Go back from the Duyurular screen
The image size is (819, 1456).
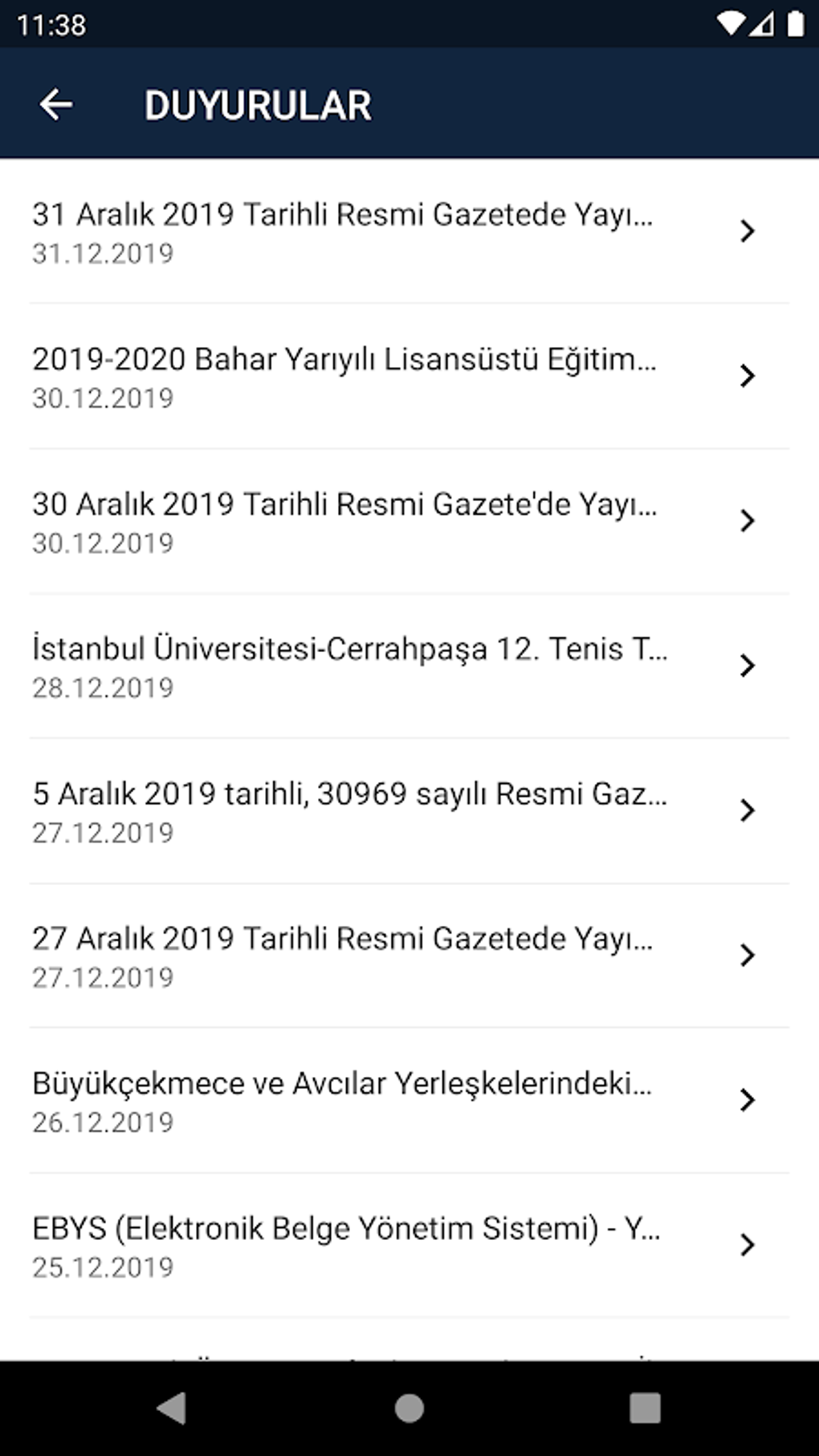tap(56, 104)
